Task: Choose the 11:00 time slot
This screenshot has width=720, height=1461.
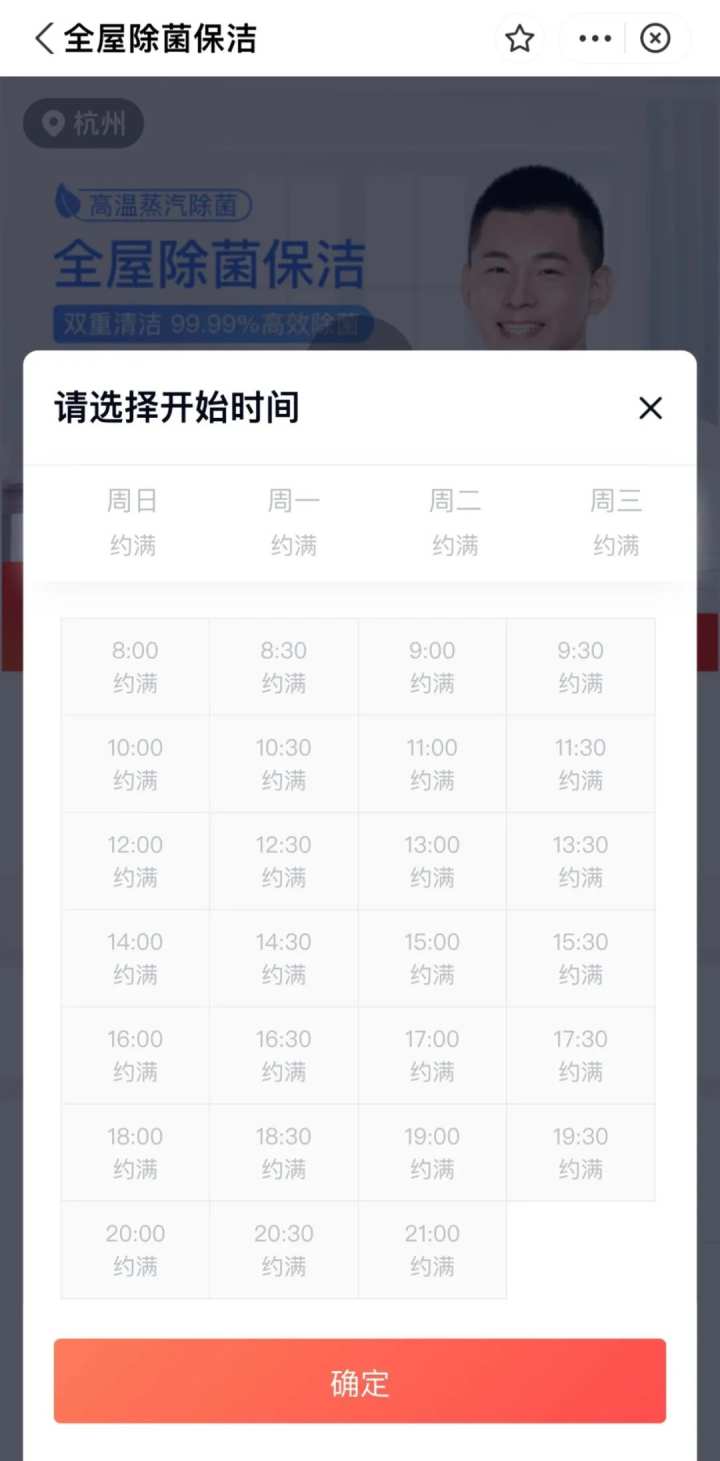Action: click(x=432, y=763)
